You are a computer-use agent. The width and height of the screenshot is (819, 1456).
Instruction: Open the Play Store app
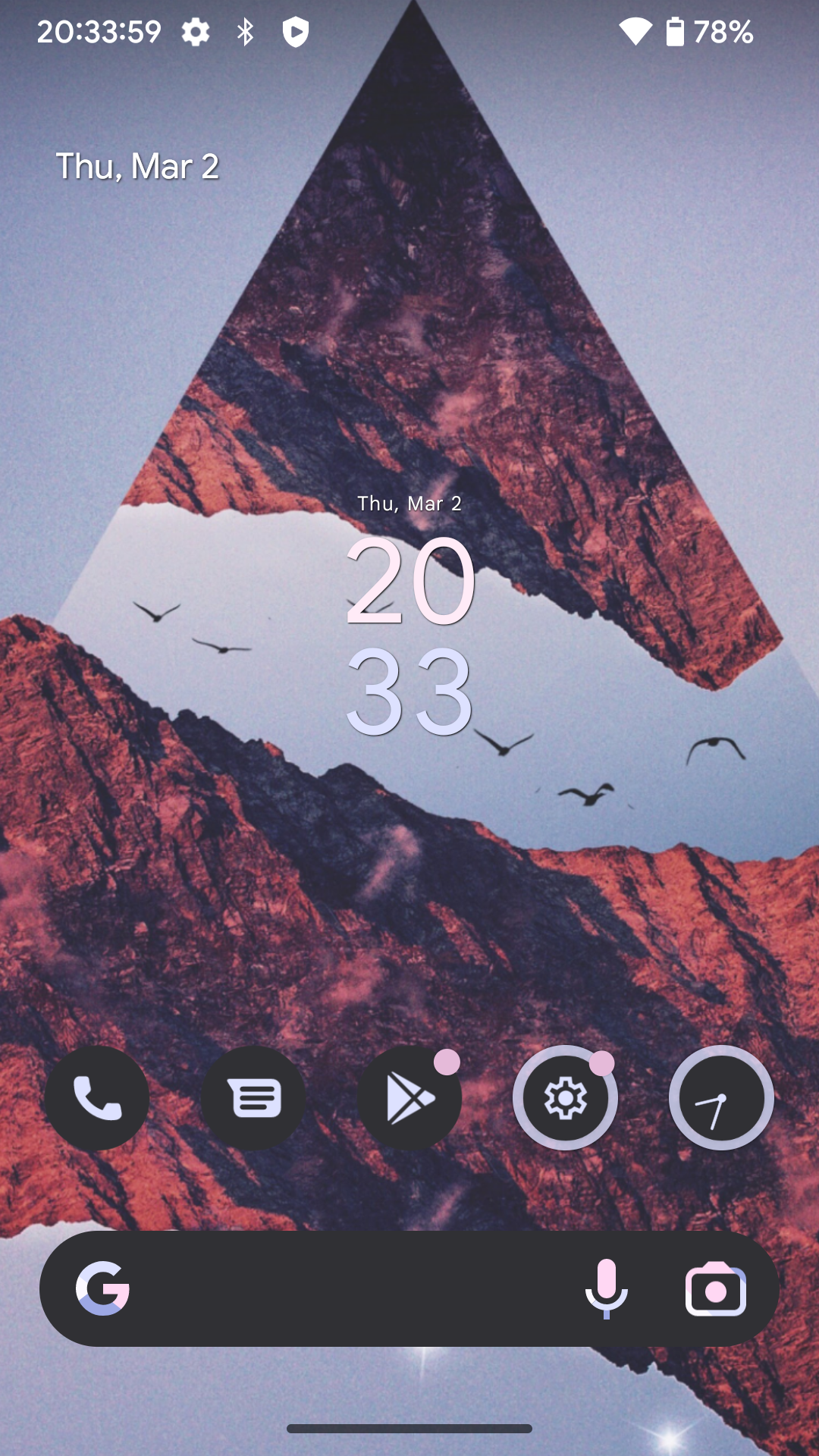409,1098
